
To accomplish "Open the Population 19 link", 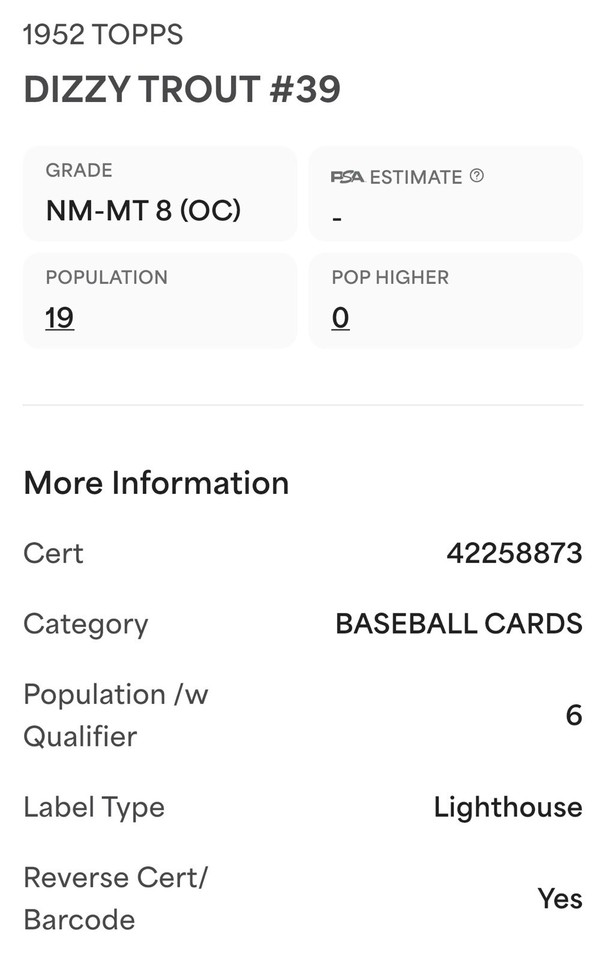I will click(60, 318).
